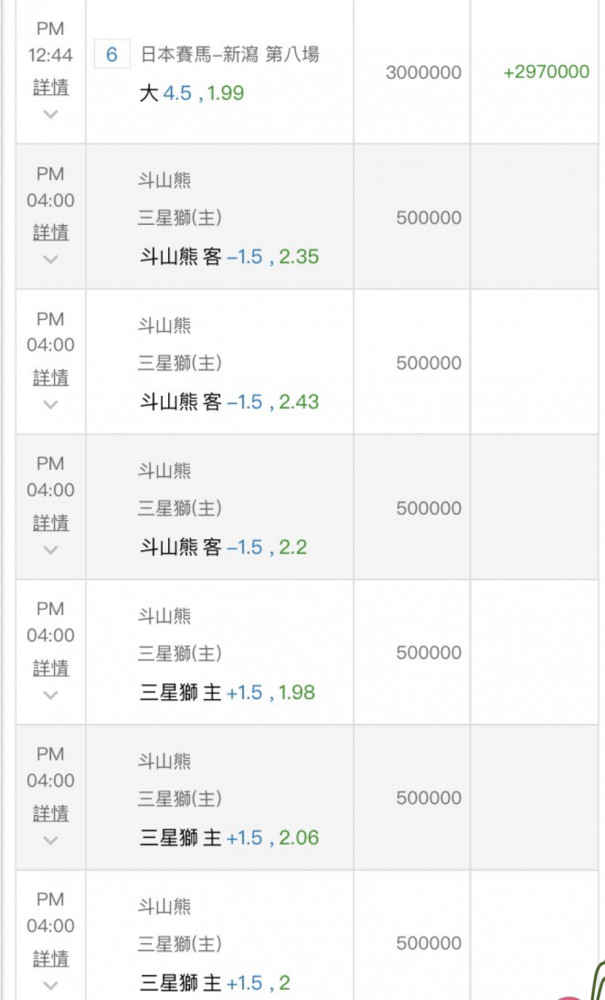This screenshot has height=1000, width=605.
Task: Open 詳情 for the 斗山熊 客 -1.5, 2.35 bet
Action: 51,232
